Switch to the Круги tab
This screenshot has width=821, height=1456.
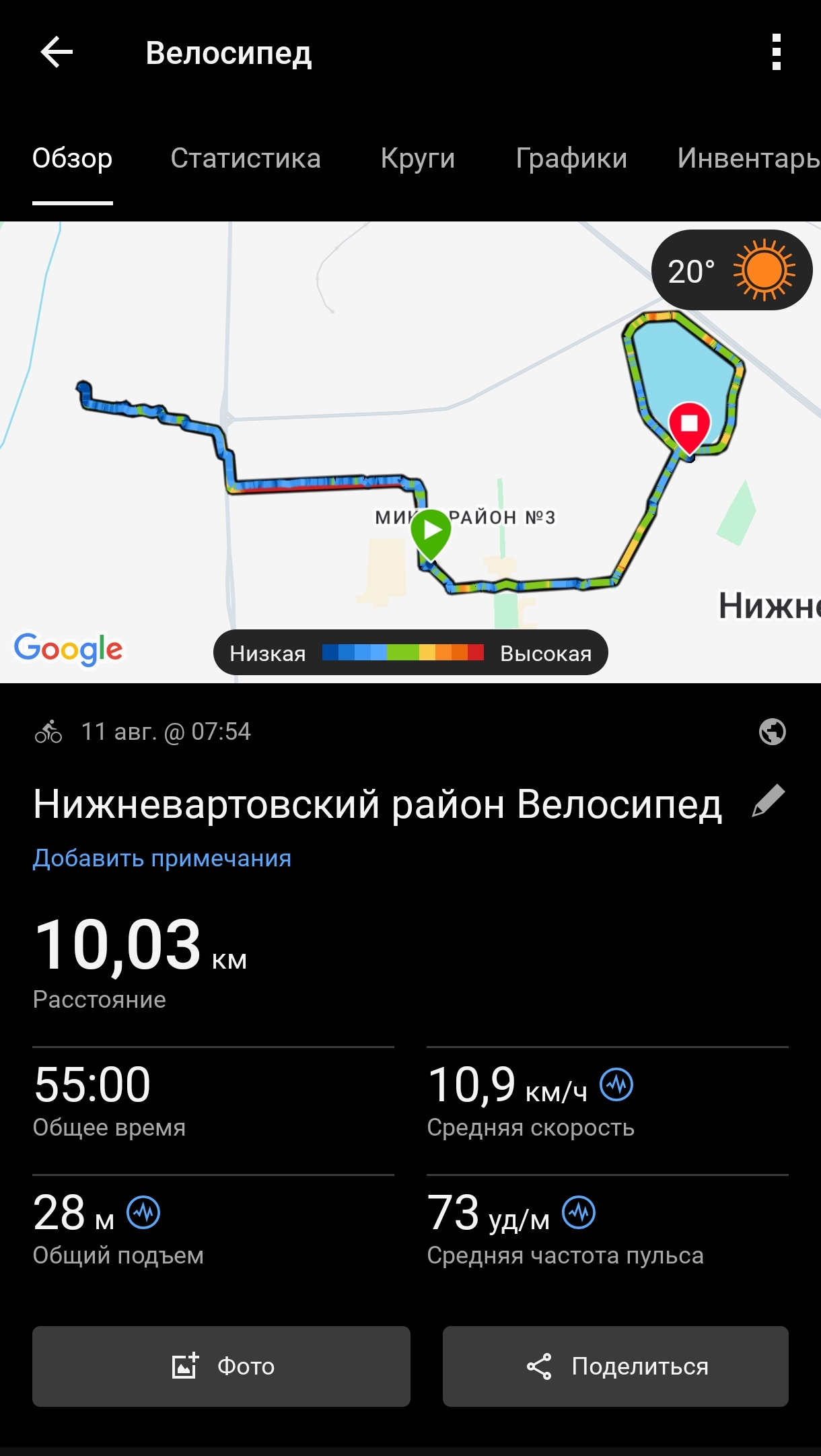tap(418, 159)
